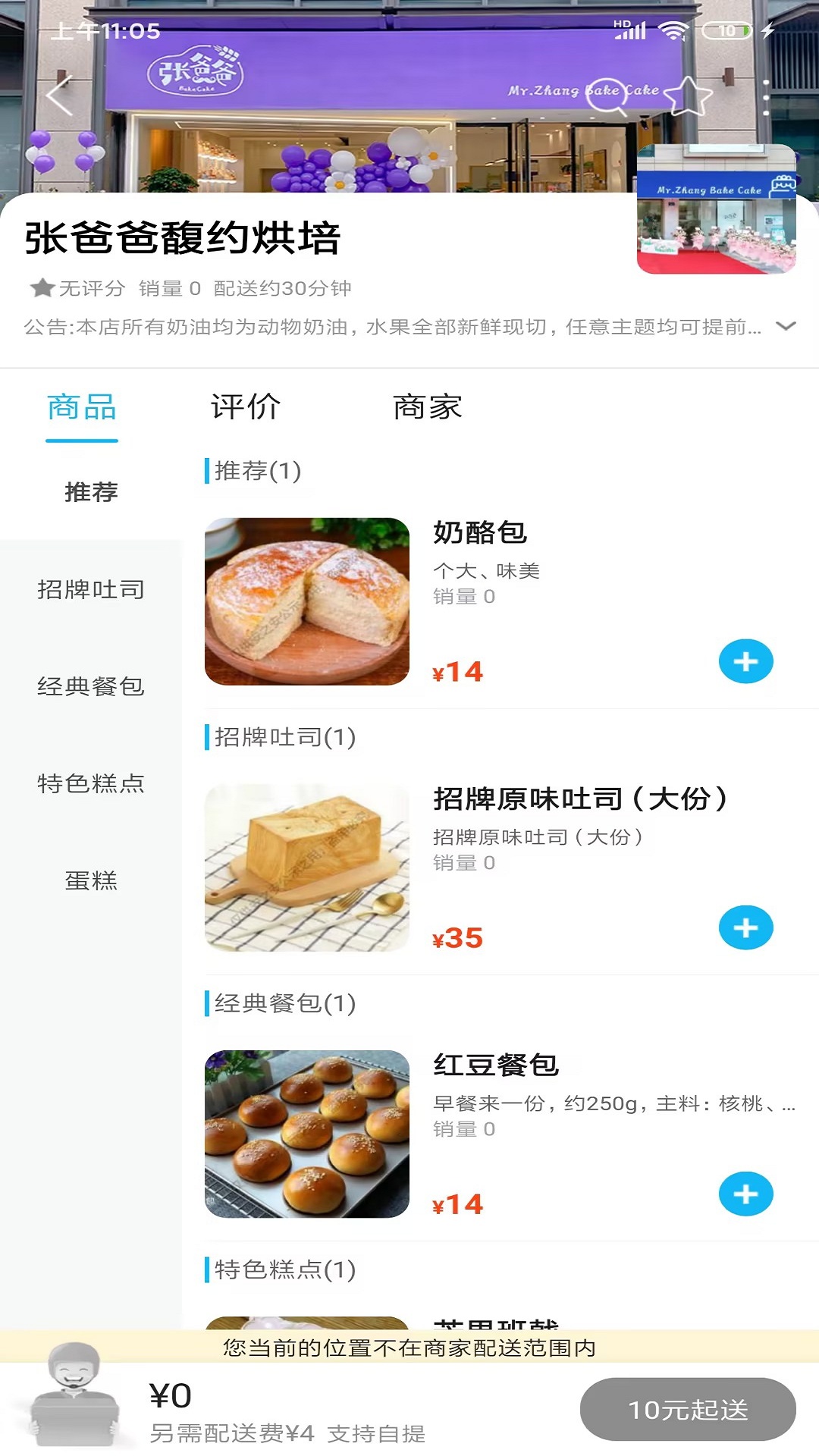Image resolution: width=819 pixels, height=1456 pixels.
Task: Switch to the 评价 tab
Action: (244, 407)
